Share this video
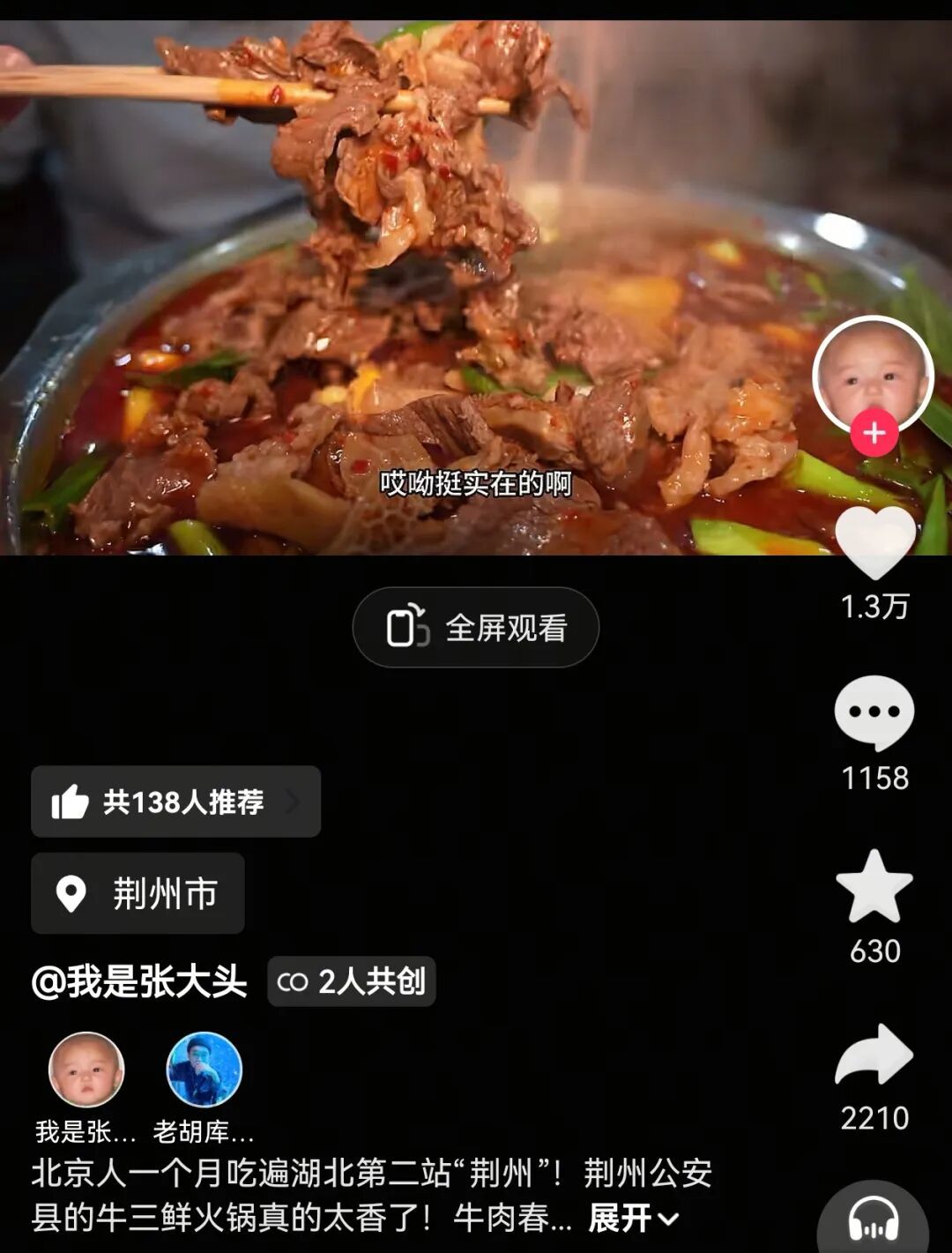952x1253 pixels. 874,1055
